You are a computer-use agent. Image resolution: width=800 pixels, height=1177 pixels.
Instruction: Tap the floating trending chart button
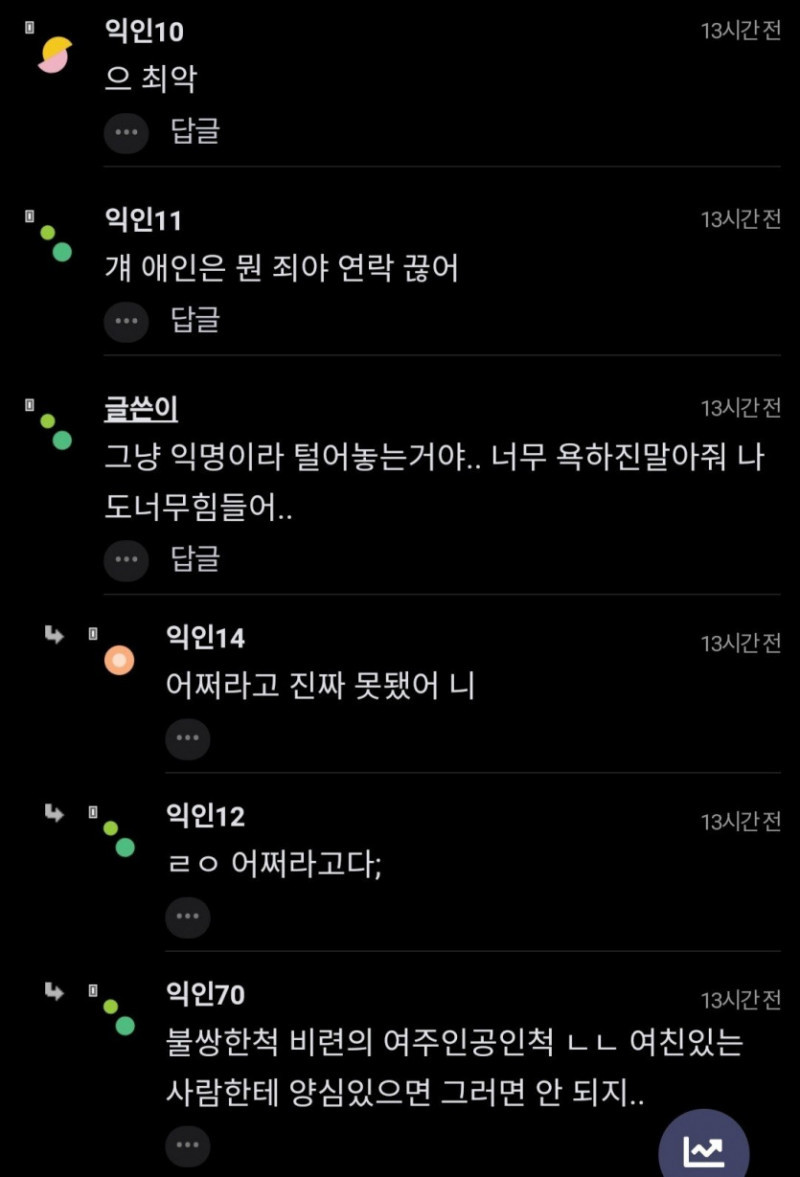pyautogui.click(x=704, y=1150)
